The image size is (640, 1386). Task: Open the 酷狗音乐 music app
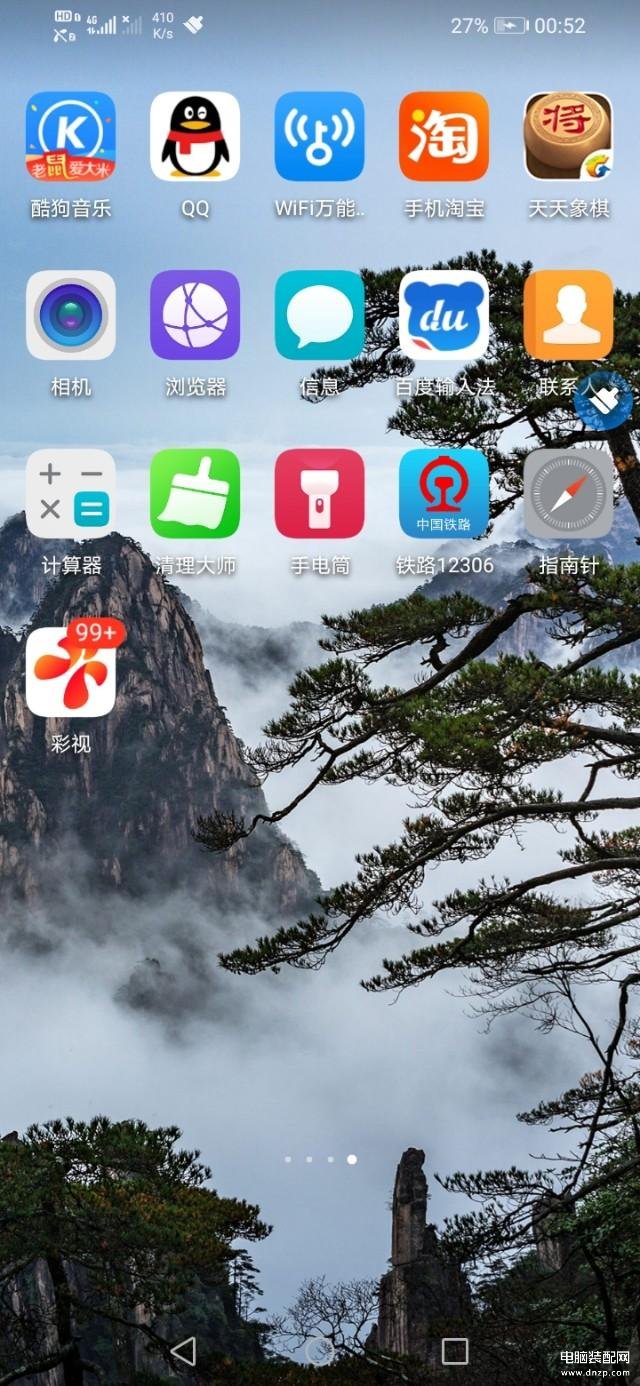[x=70, y=137]
